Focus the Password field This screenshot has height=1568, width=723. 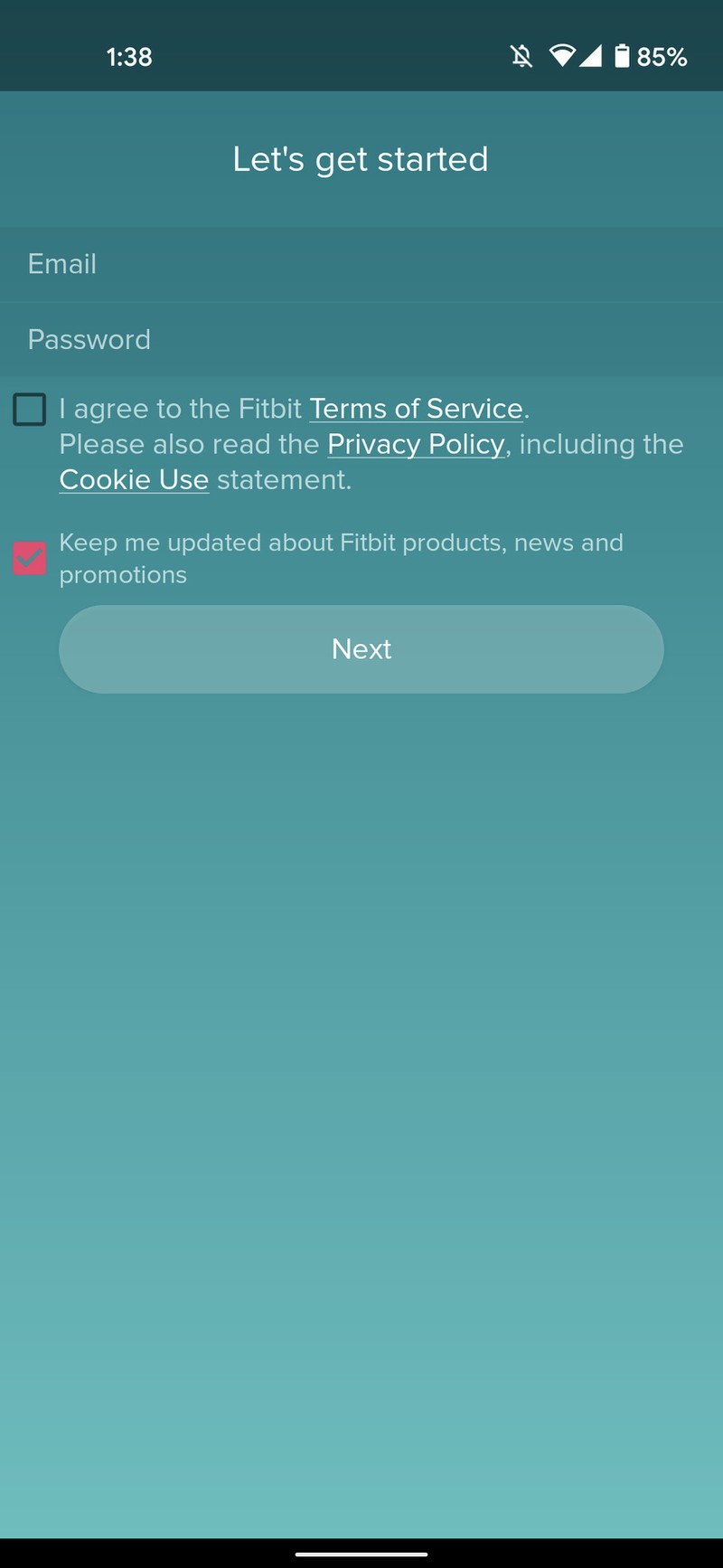click(361, 340)
